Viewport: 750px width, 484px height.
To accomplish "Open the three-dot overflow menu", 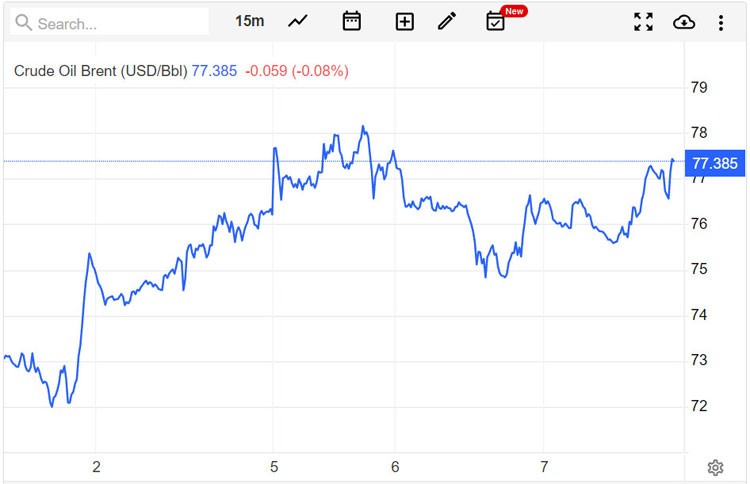I will [x=721, y=22].
